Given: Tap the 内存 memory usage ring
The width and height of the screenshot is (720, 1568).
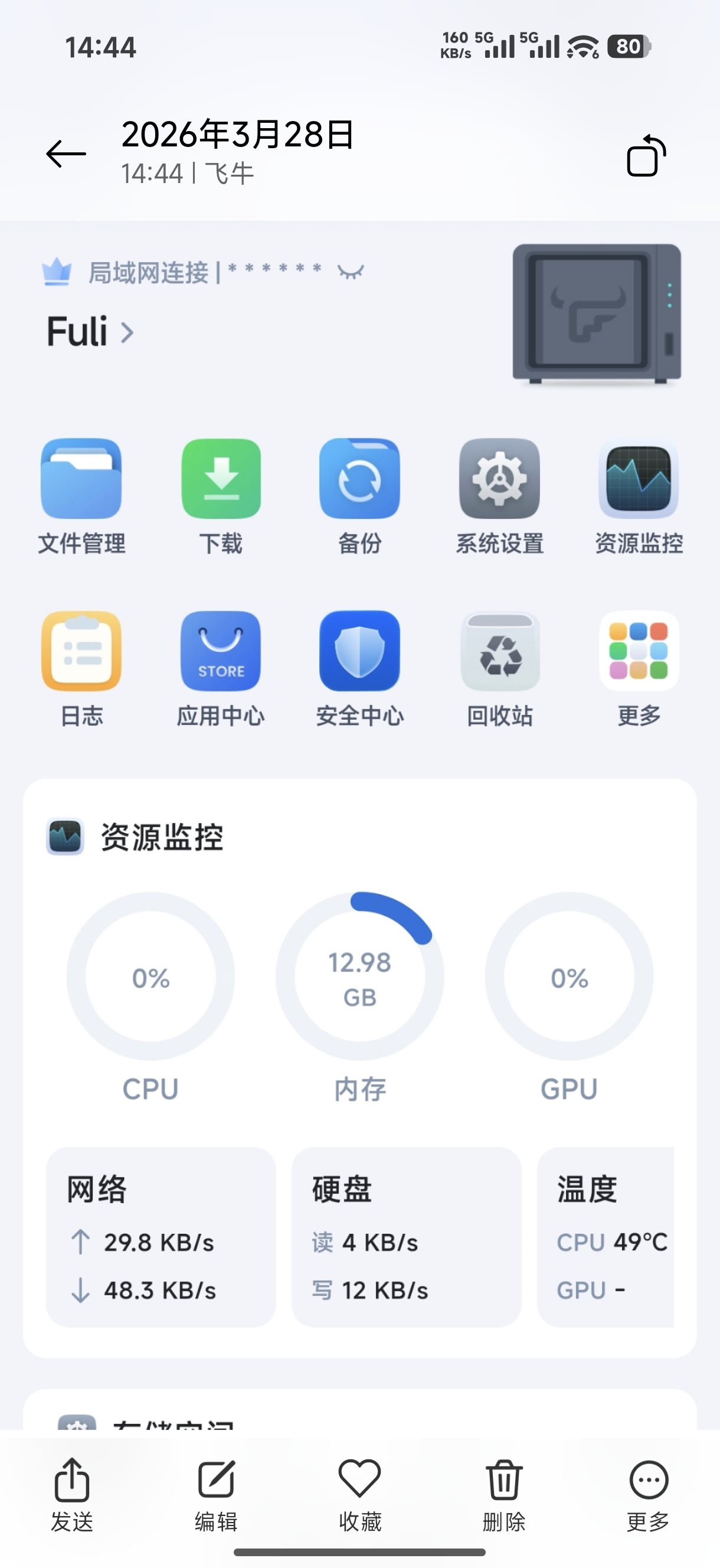Looking at the screenshot, I should pos(359,977).
